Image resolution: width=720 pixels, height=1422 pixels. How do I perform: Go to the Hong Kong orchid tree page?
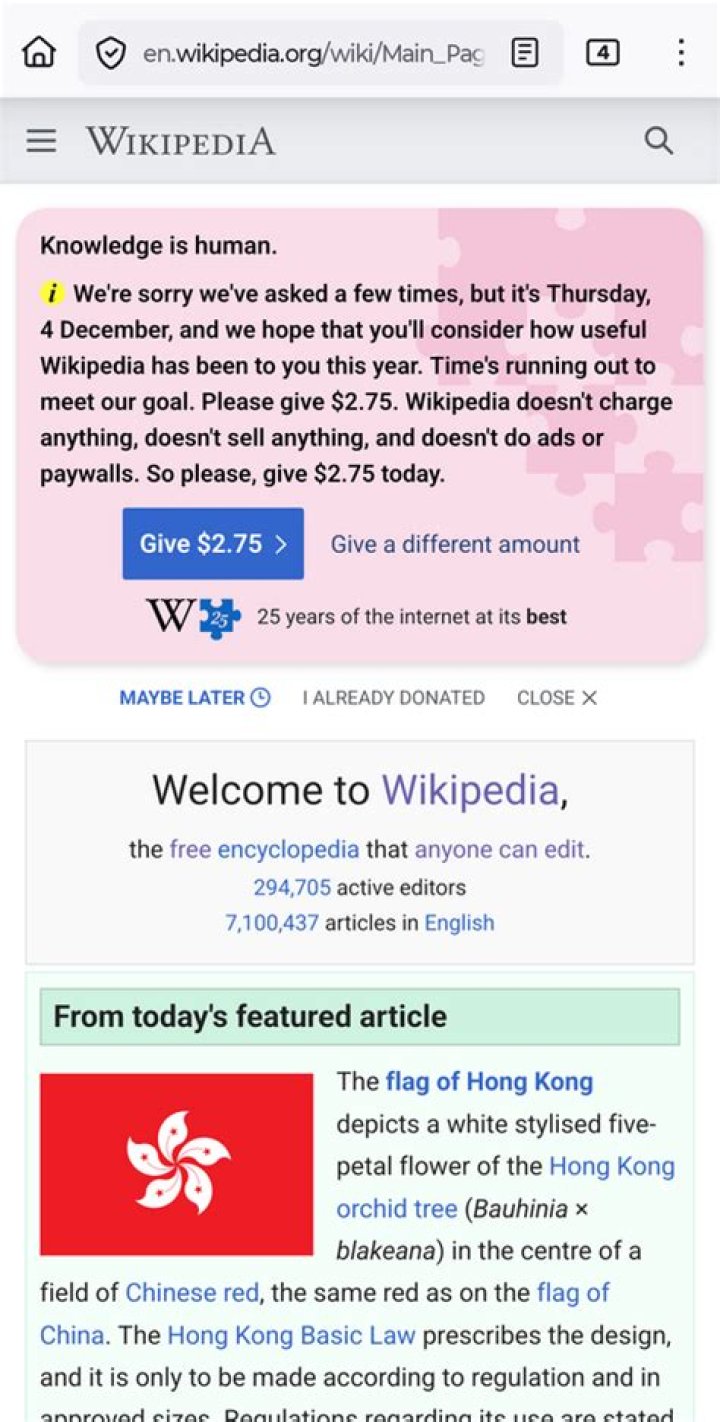[397, 1208]
